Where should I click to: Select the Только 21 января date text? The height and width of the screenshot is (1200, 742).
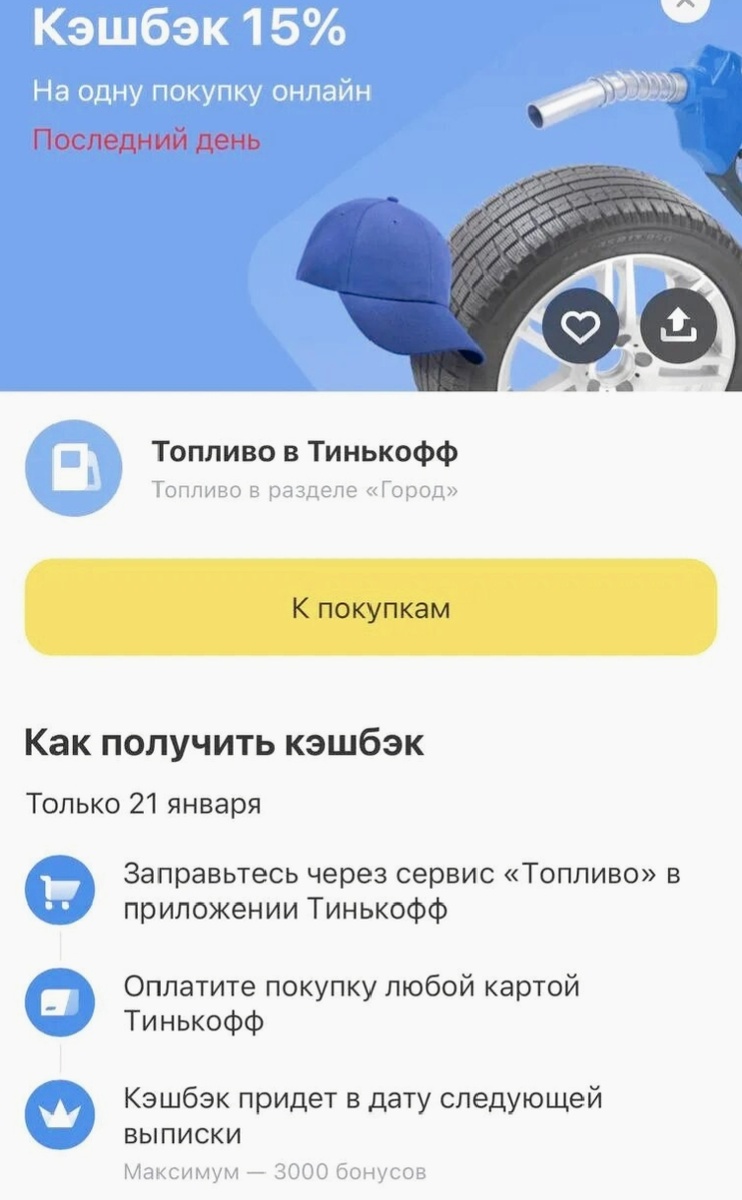click(141, 802)
